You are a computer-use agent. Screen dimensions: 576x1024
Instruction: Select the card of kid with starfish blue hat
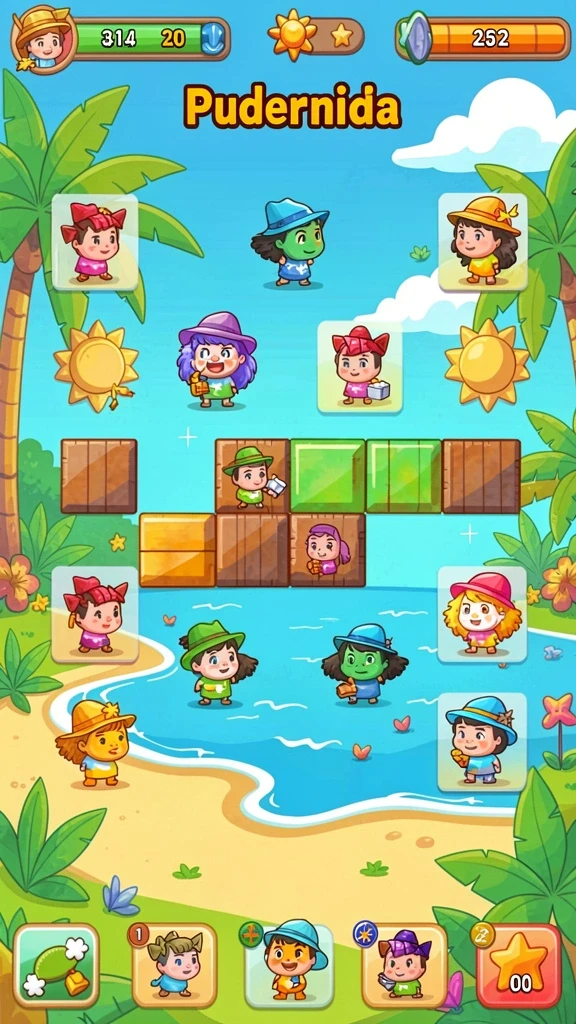point(482,742)
